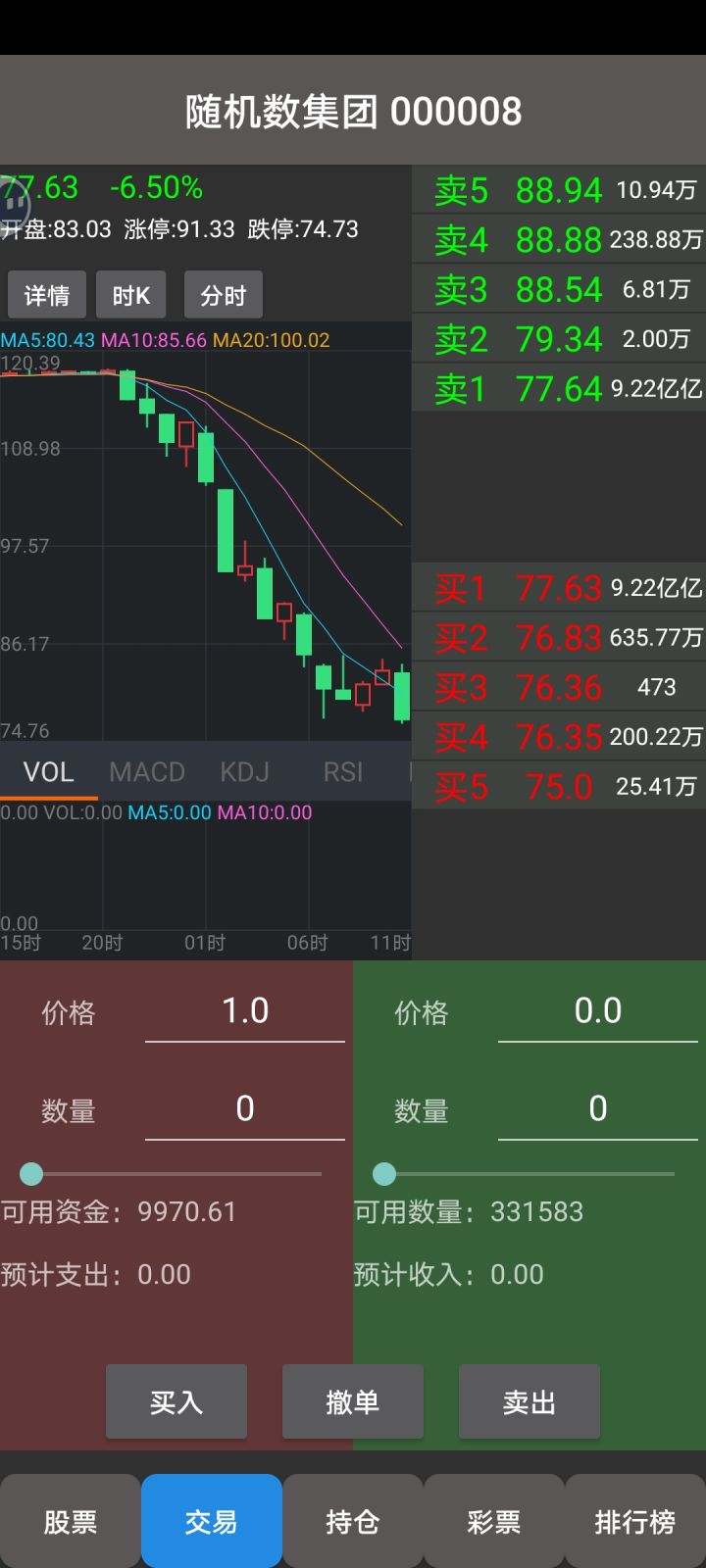Edit the buy price field showing 1.0

pos(245,1011)
